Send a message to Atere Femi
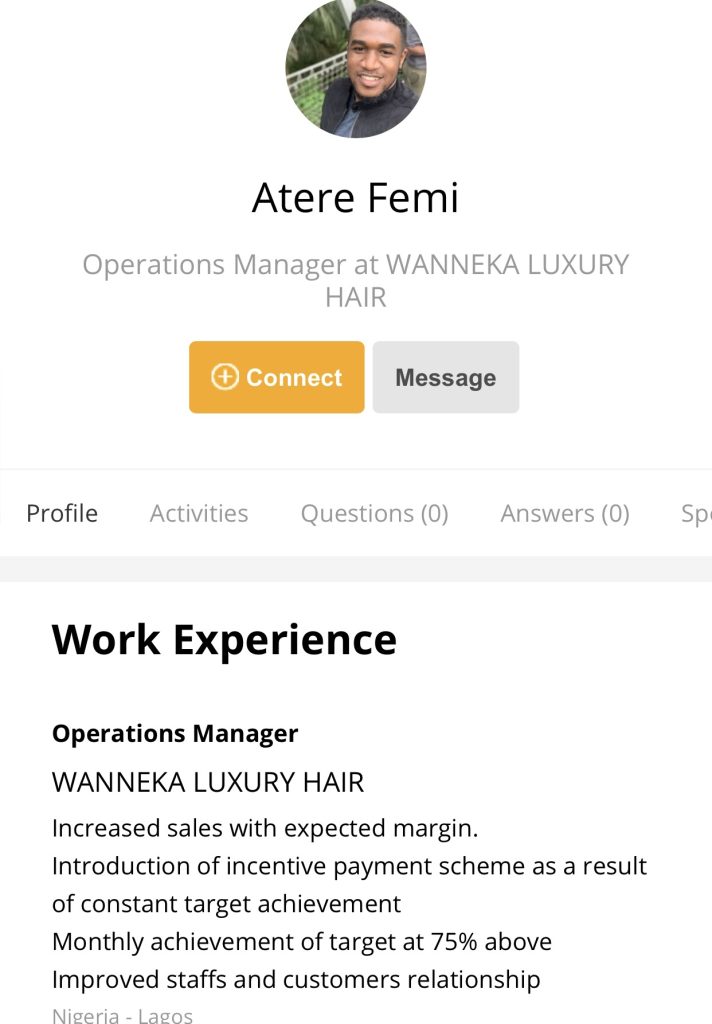The height and width of the screenshot is (1024, 712). (445, 377)
